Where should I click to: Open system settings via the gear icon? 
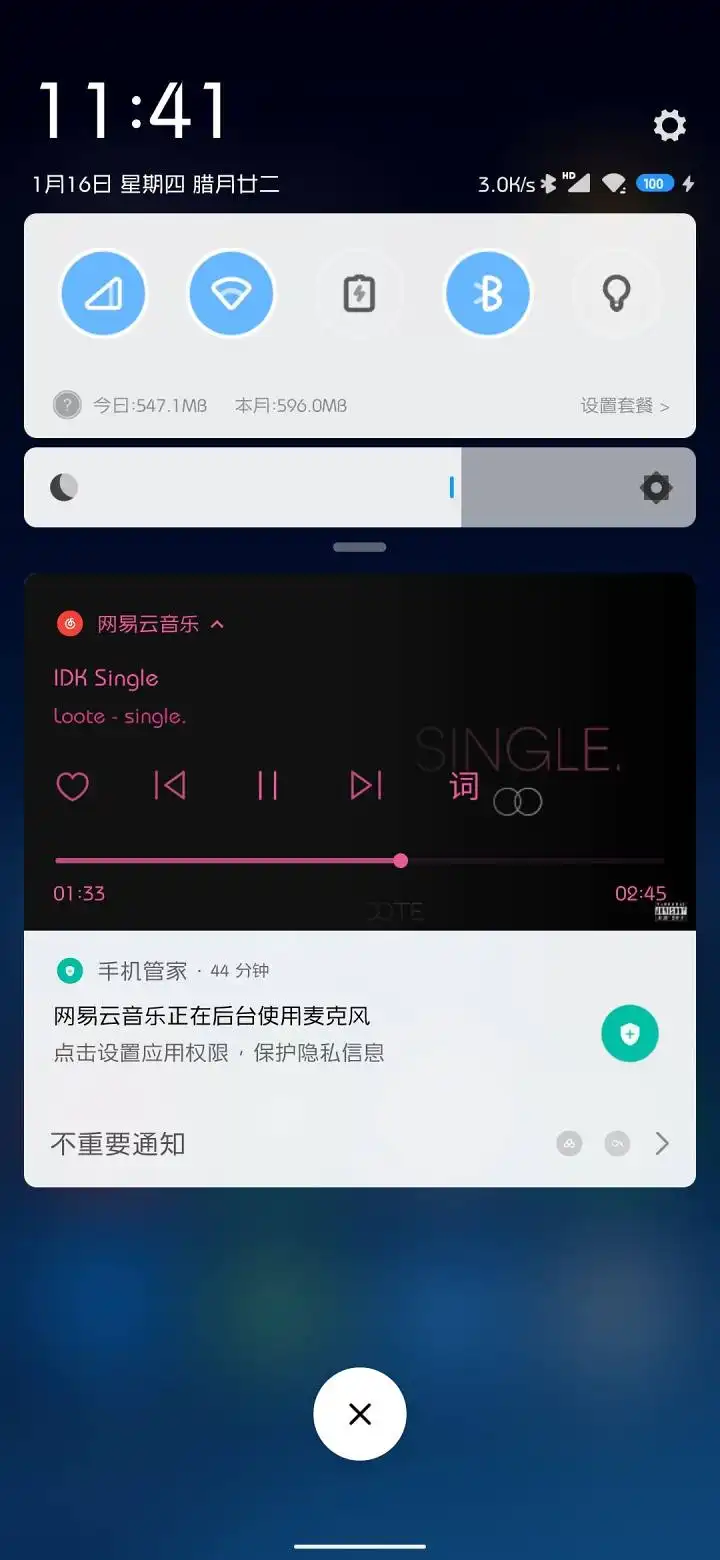(669, 125)
